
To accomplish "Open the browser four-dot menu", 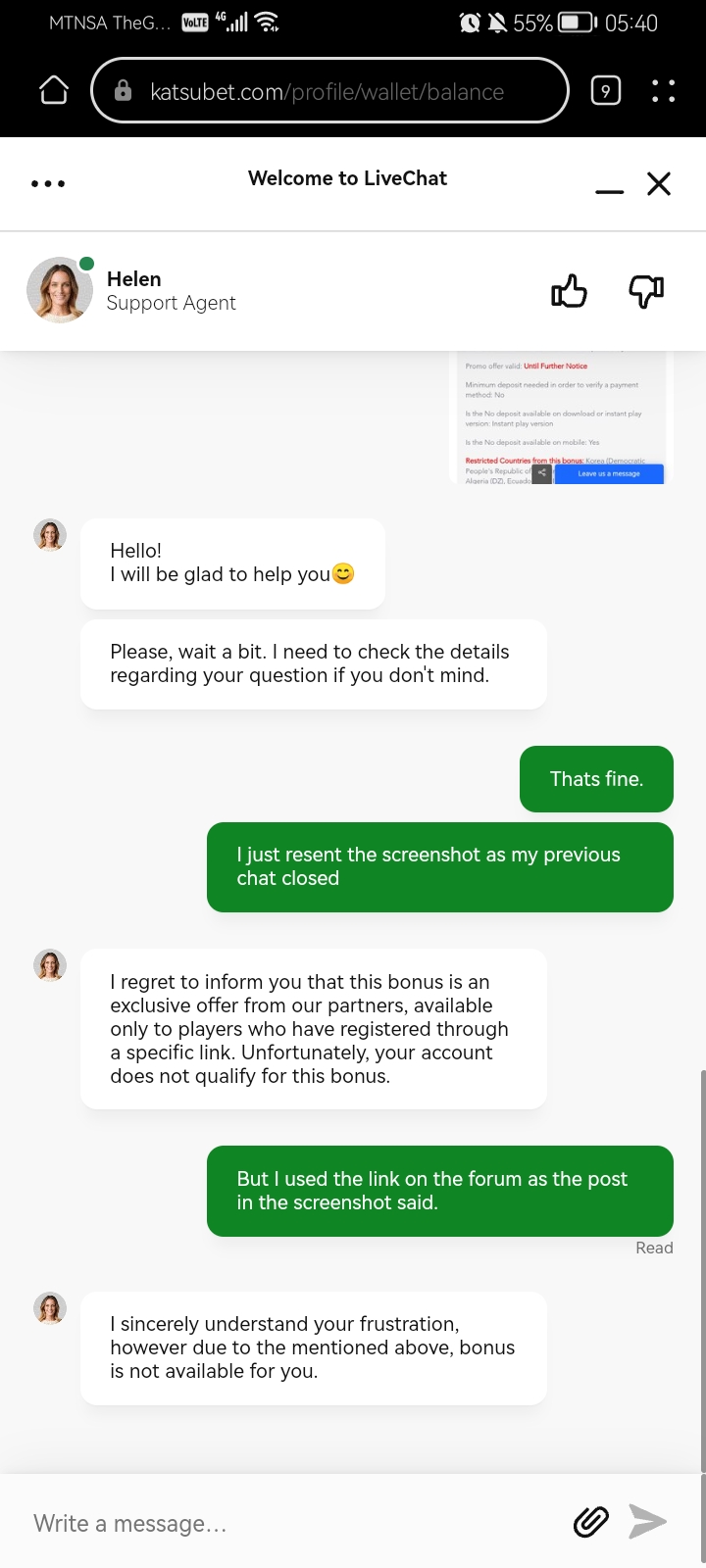I will click(664, 91).
